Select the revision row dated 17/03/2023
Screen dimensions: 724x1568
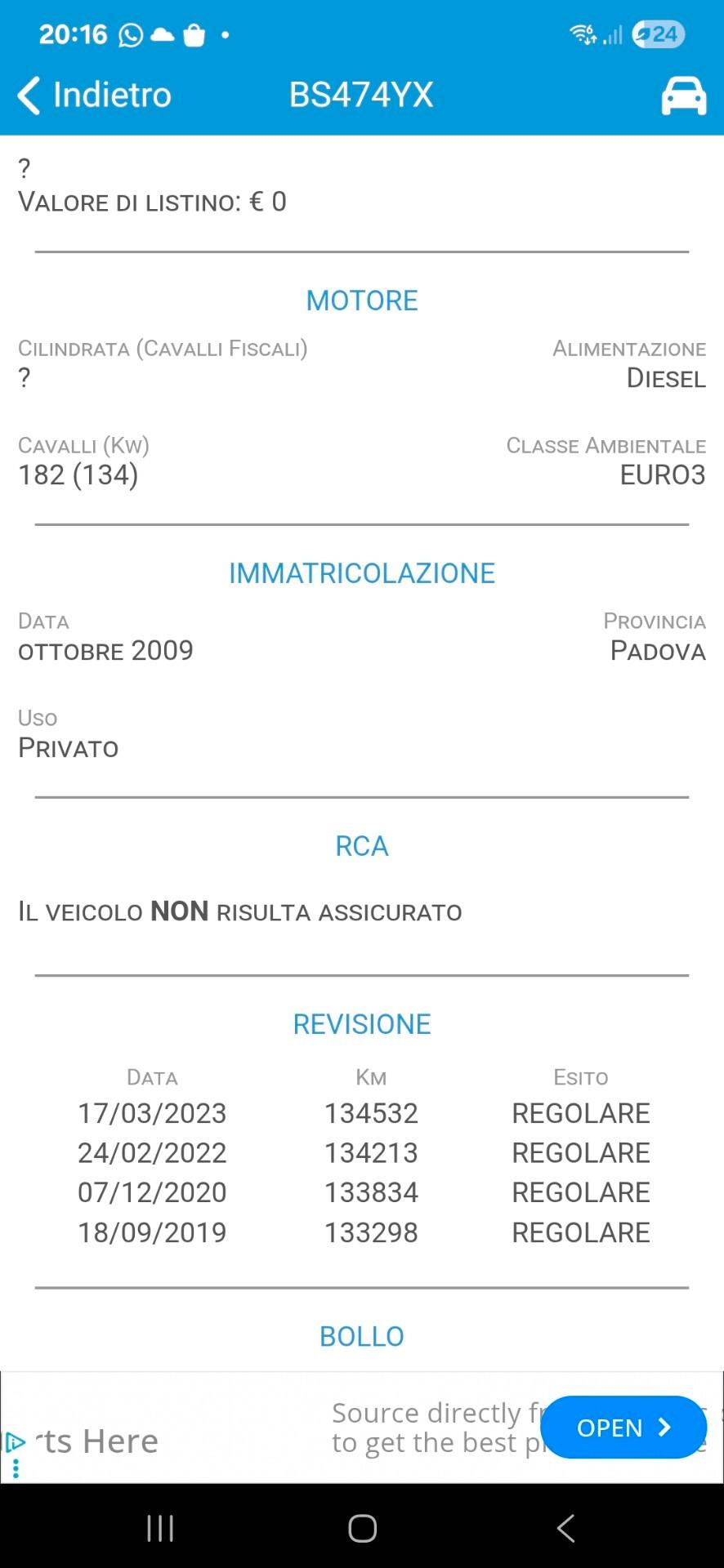(x=362, y=1112)
